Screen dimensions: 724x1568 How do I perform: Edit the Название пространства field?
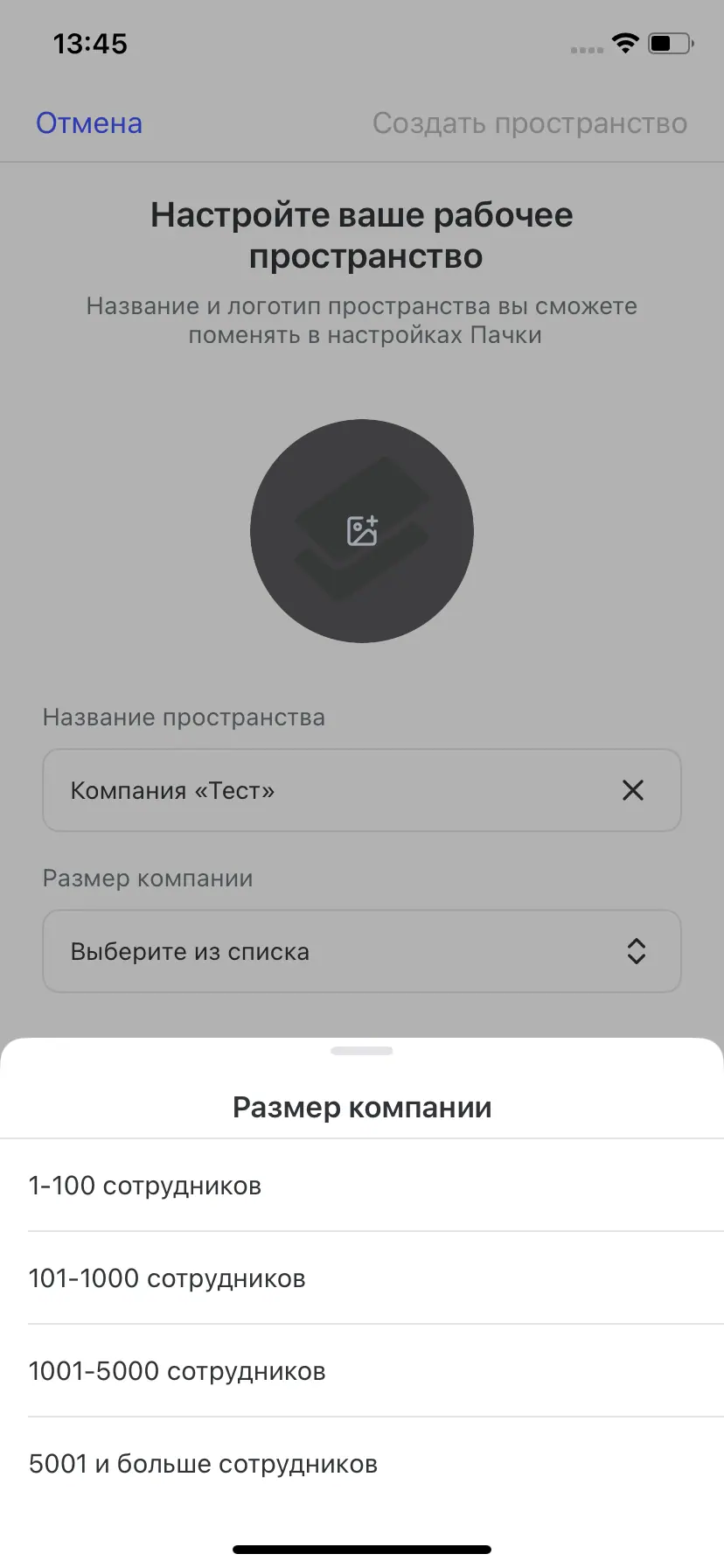(332, 791)
